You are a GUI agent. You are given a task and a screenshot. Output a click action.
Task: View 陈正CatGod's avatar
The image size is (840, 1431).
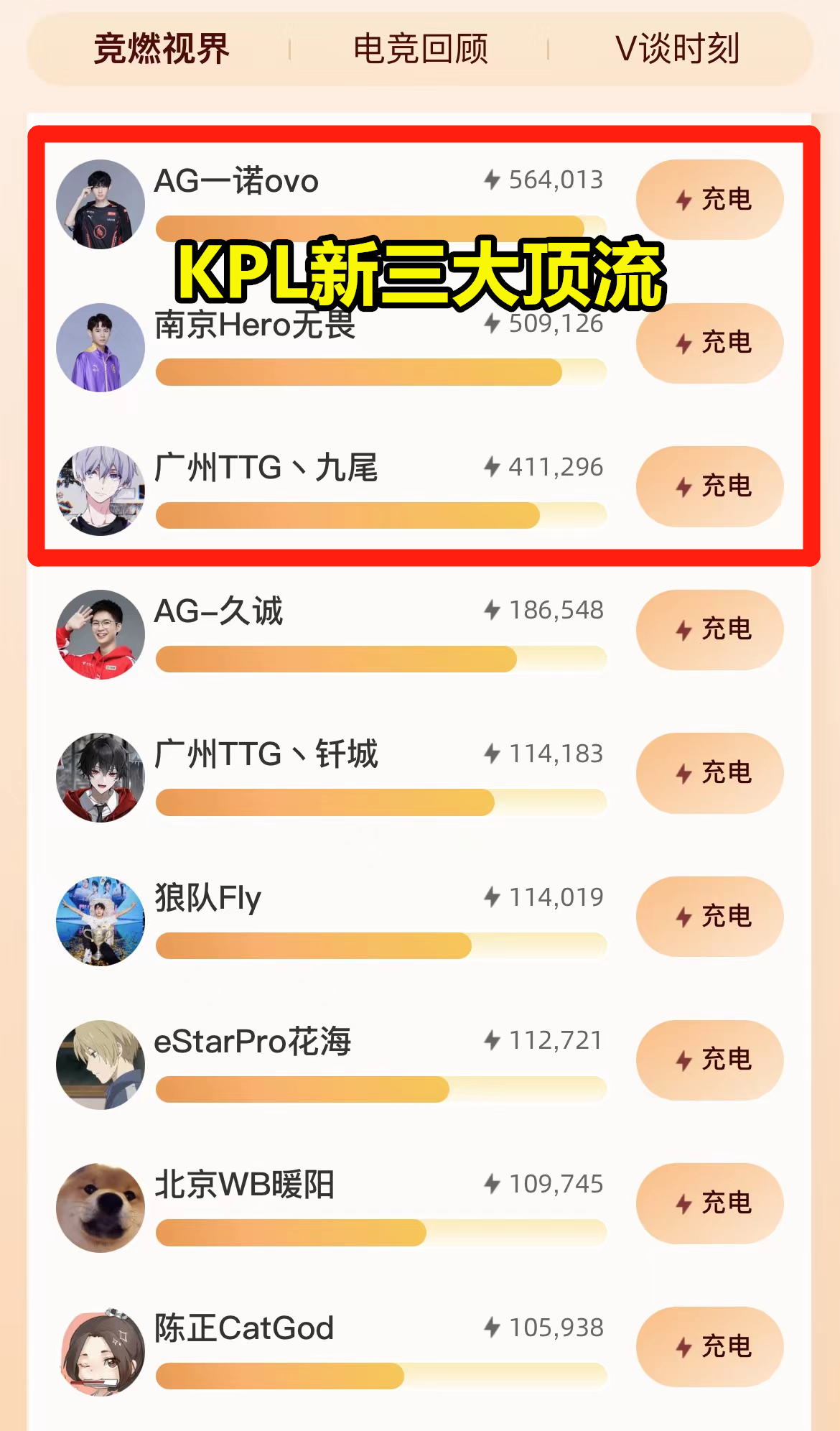tap(101, 1351)
